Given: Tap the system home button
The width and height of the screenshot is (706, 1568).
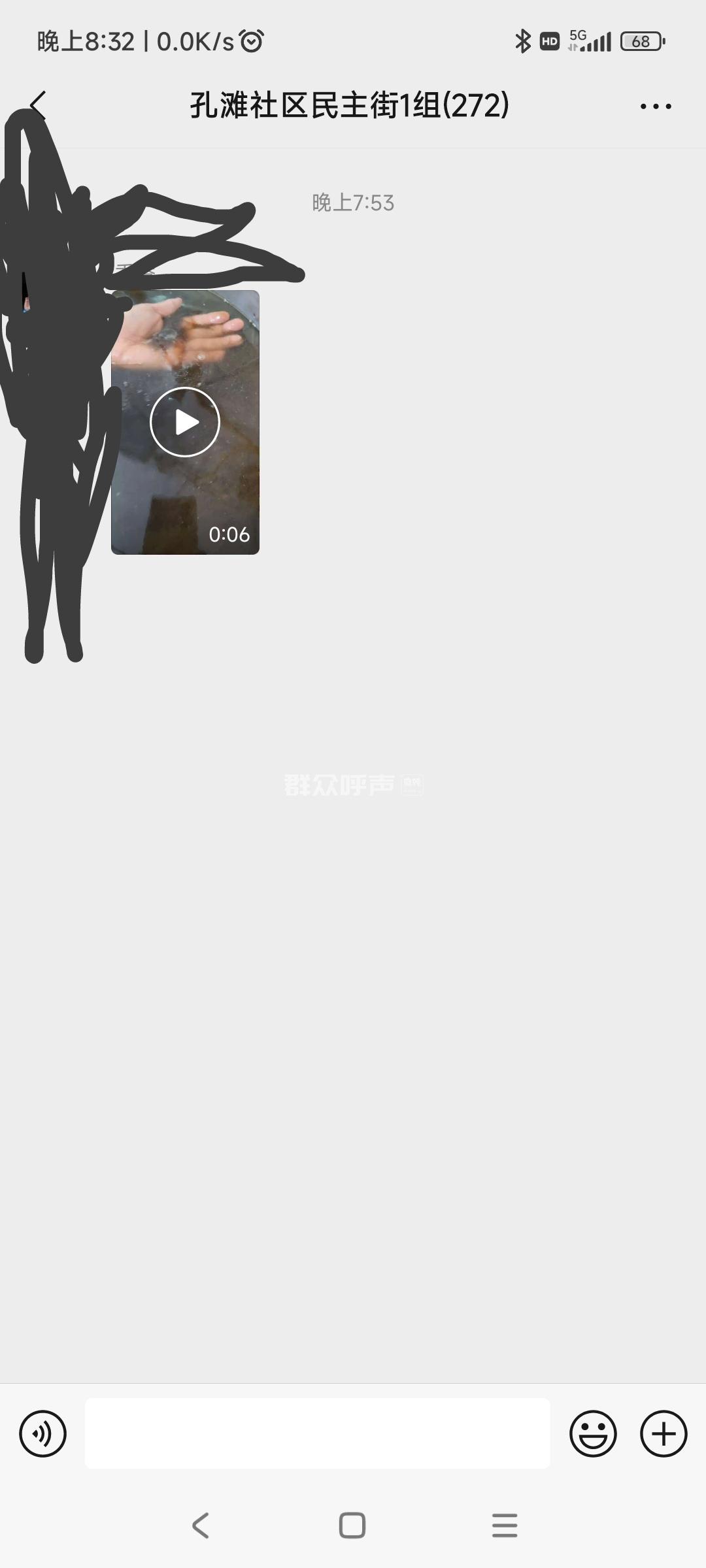Looking at the screenshot, I should pos(352,1526).
